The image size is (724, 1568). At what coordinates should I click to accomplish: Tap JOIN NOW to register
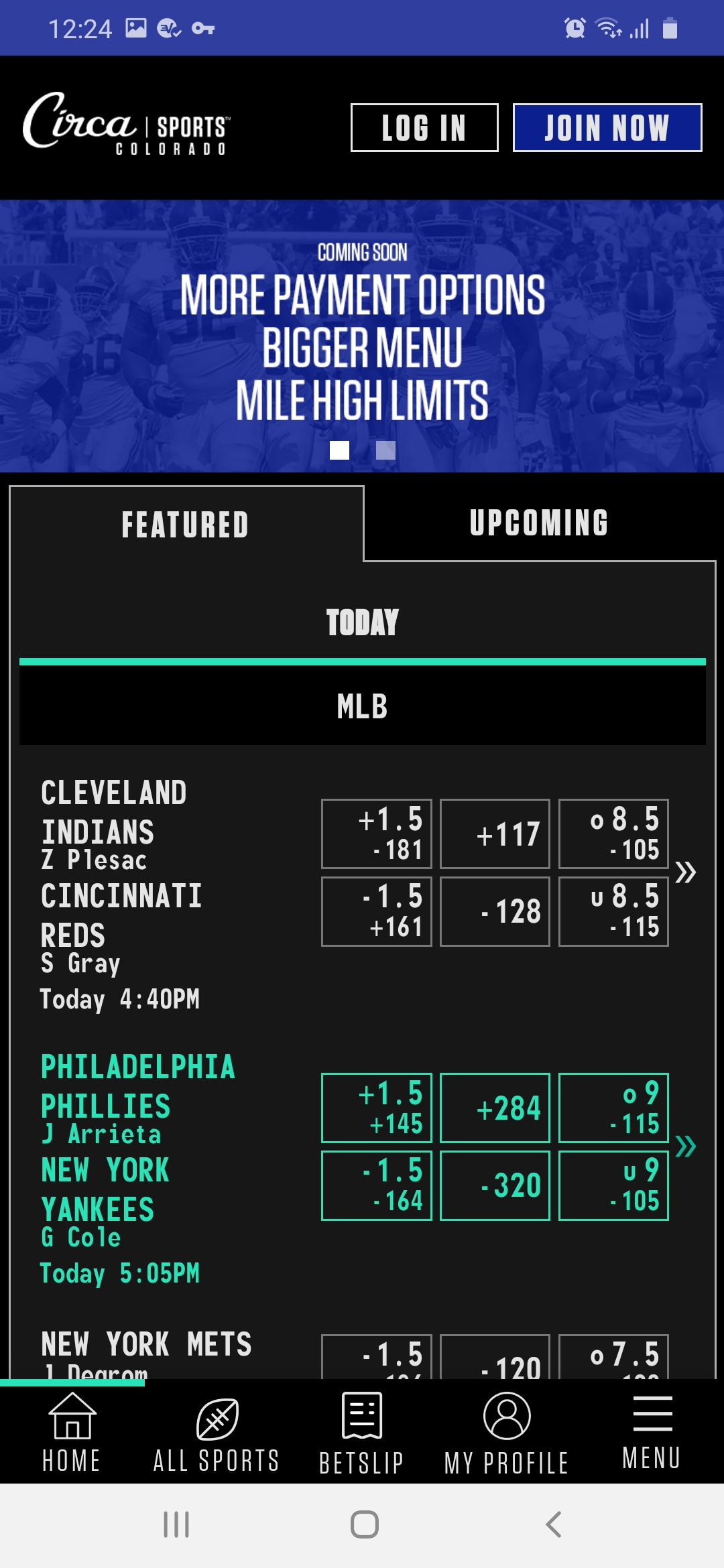(x=607, y=127)
